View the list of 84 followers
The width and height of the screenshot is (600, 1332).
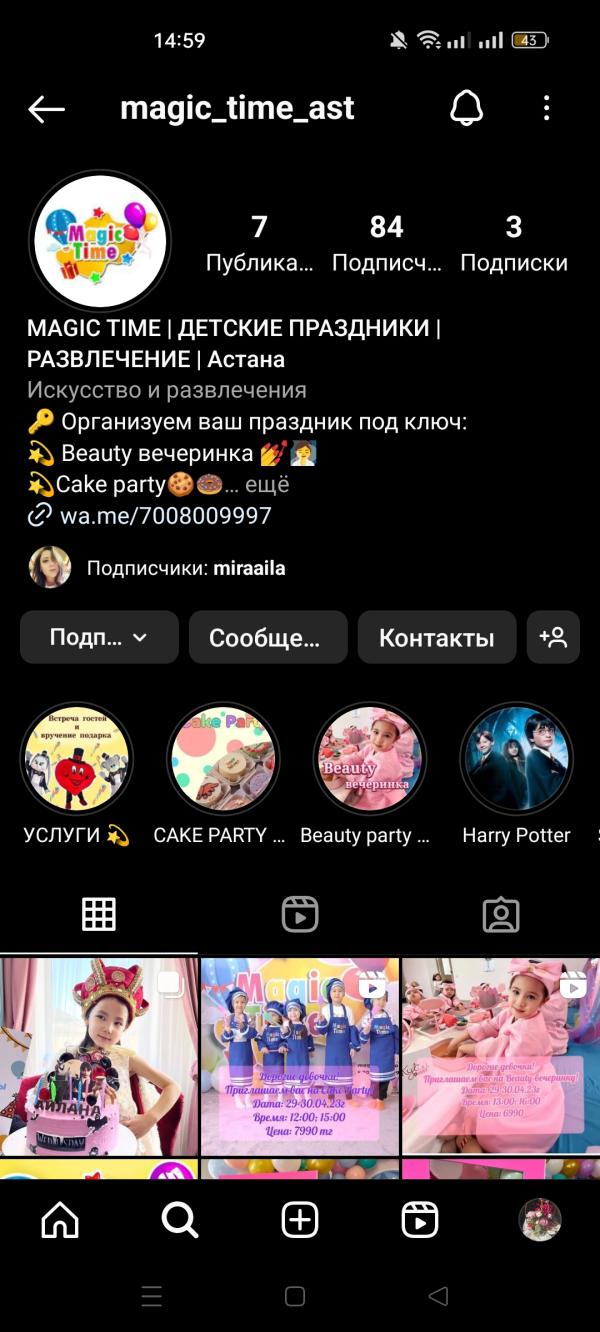[x=386, y=243]
